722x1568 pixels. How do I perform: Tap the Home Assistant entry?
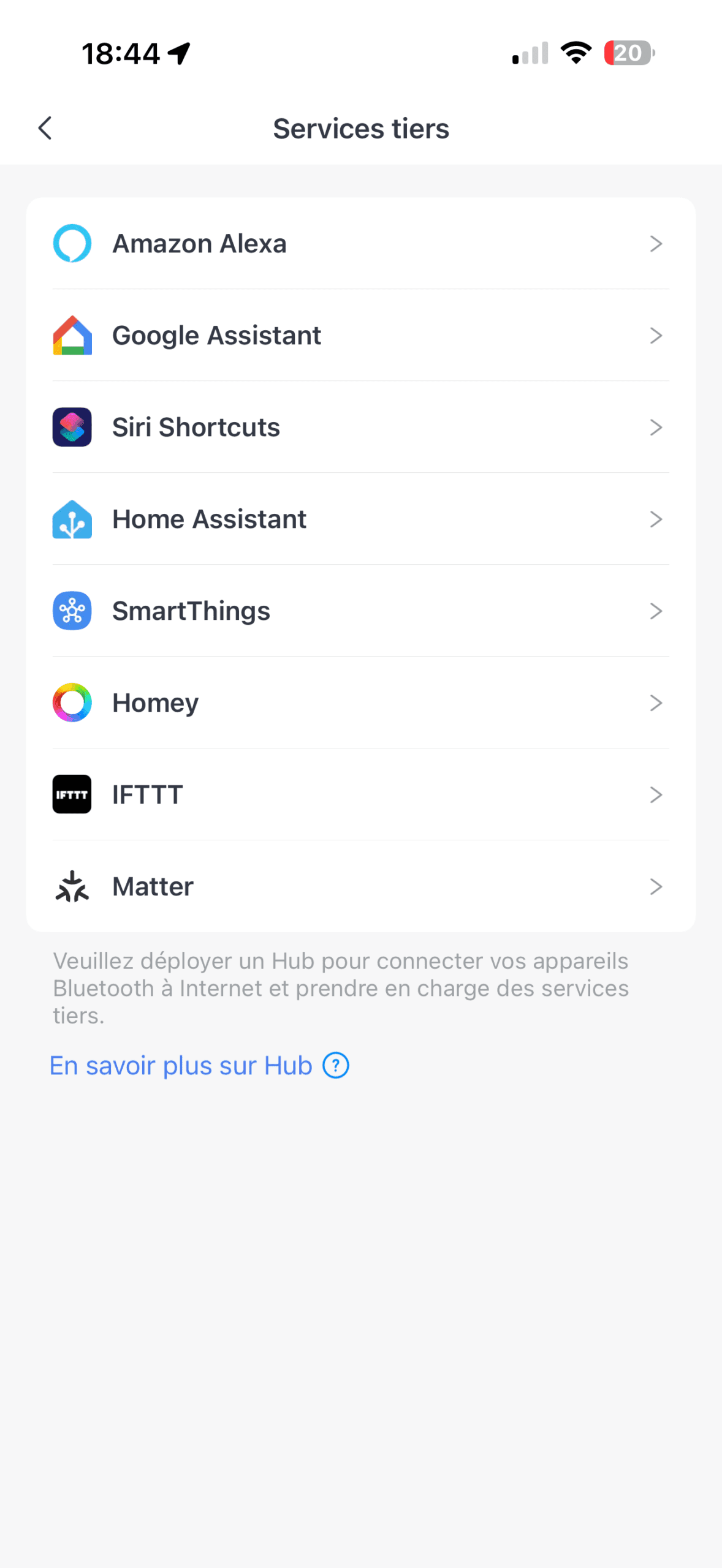(x=360, y=519)
